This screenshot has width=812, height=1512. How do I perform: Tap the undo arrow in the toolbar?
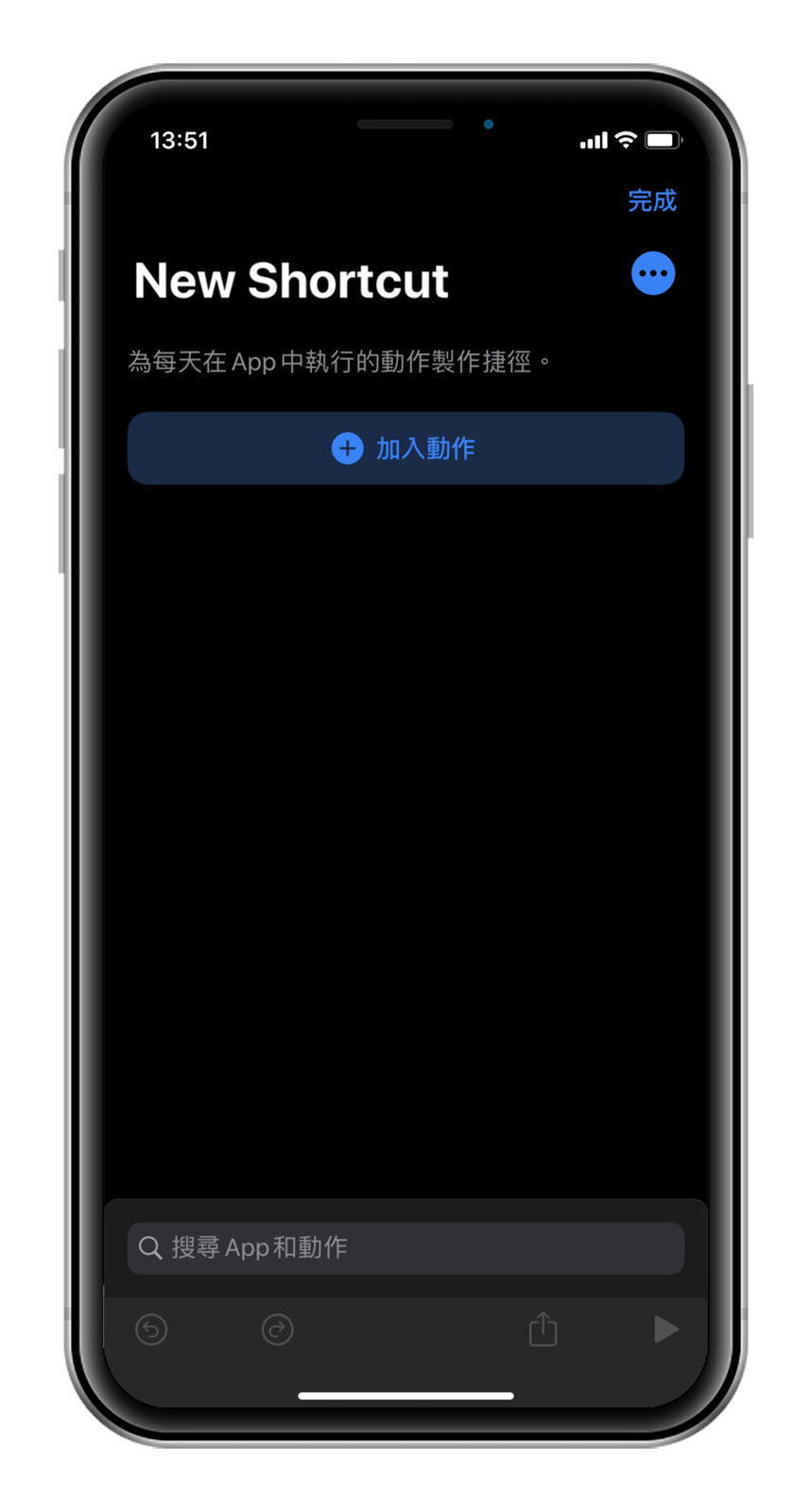(x=151, y=1330)
